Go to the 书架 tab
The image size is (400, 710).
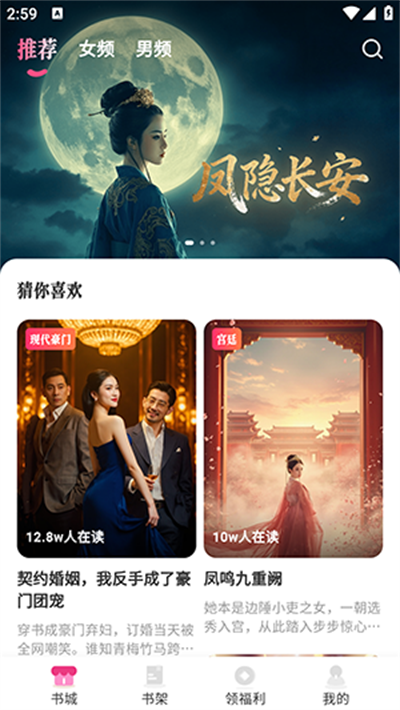click(154, 685)
